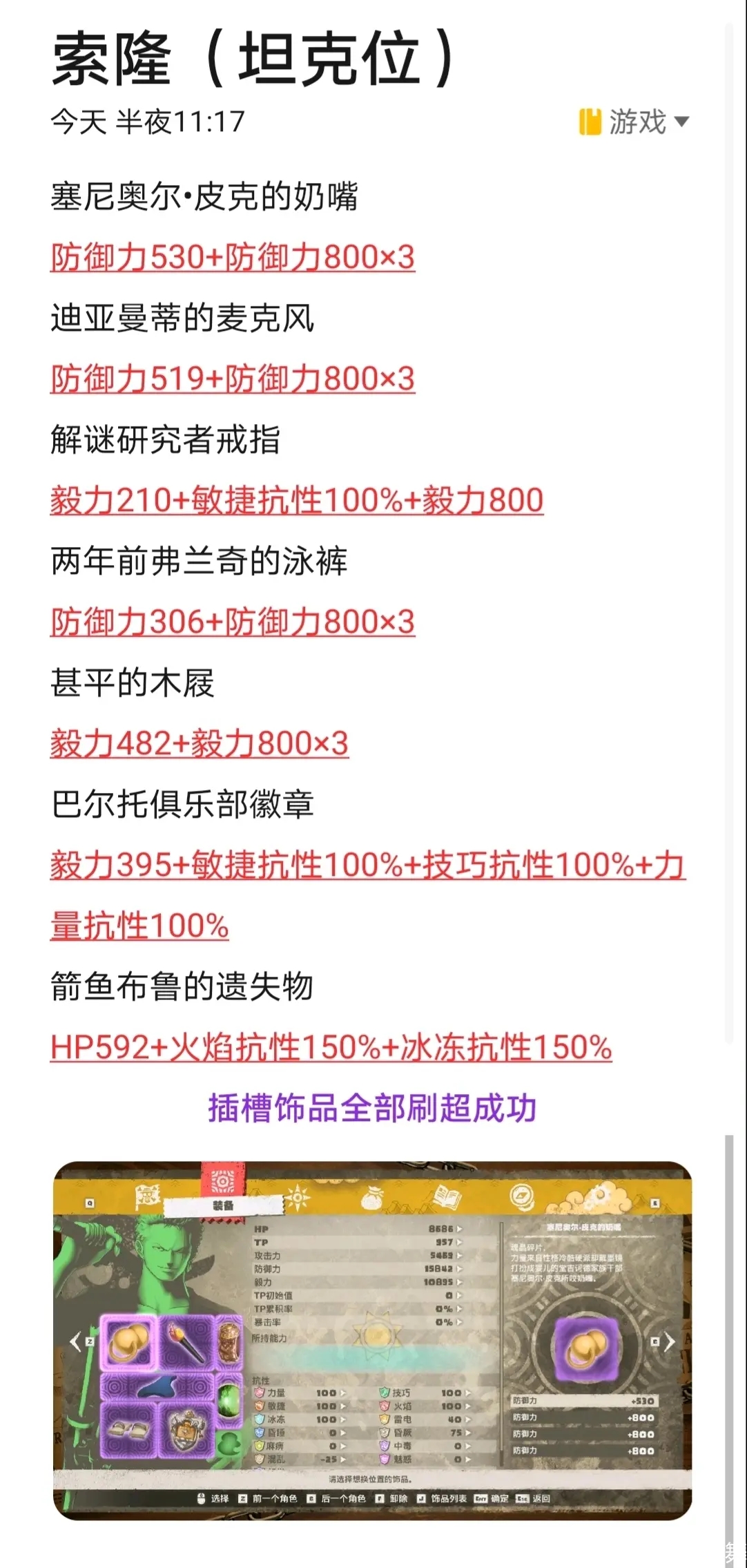Open the embedded game equipment screenshot
The image size is (747, 1568).
click(x=372, y=1341)
